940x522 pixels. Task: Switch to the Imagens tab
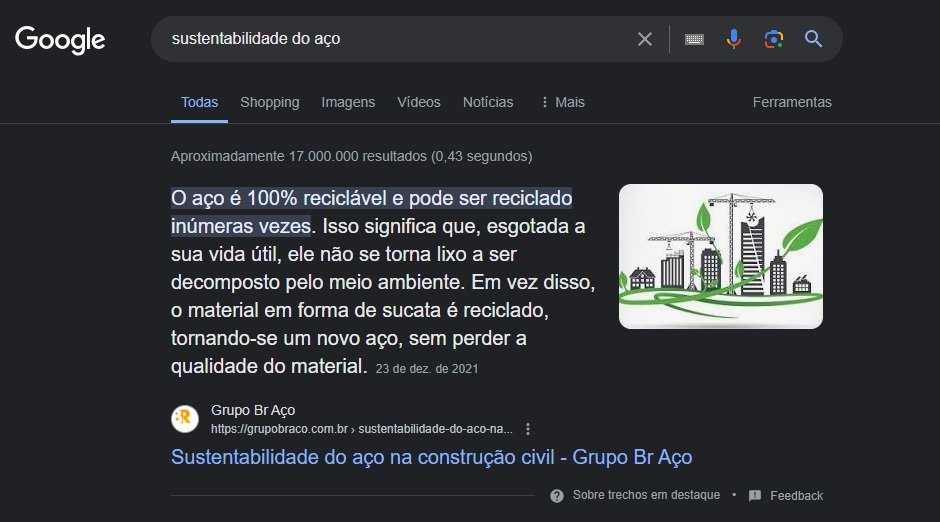(348, 102)
